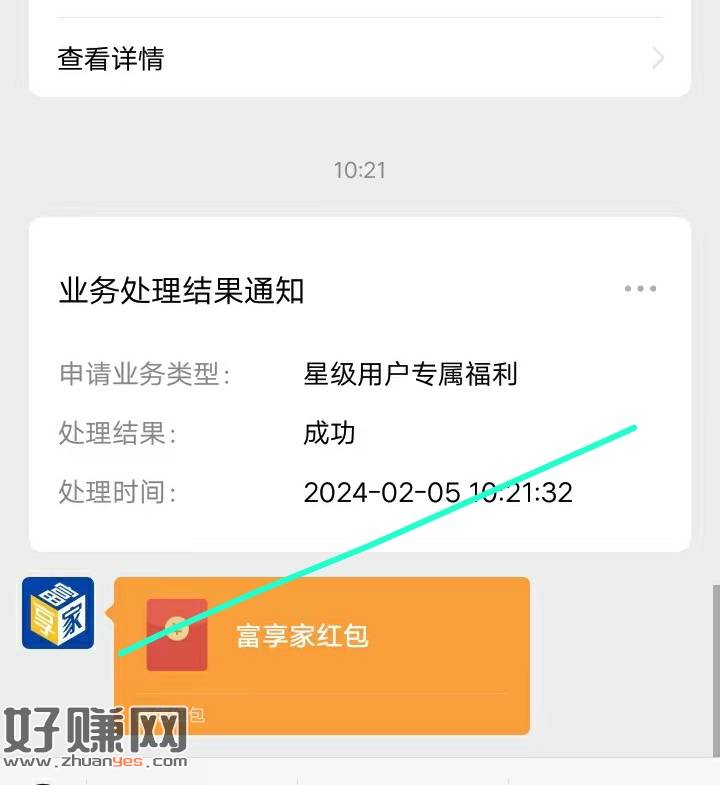Open the 查看详情 row
Image resolution: width=720 pixels, height=785 pixels.
360,59
